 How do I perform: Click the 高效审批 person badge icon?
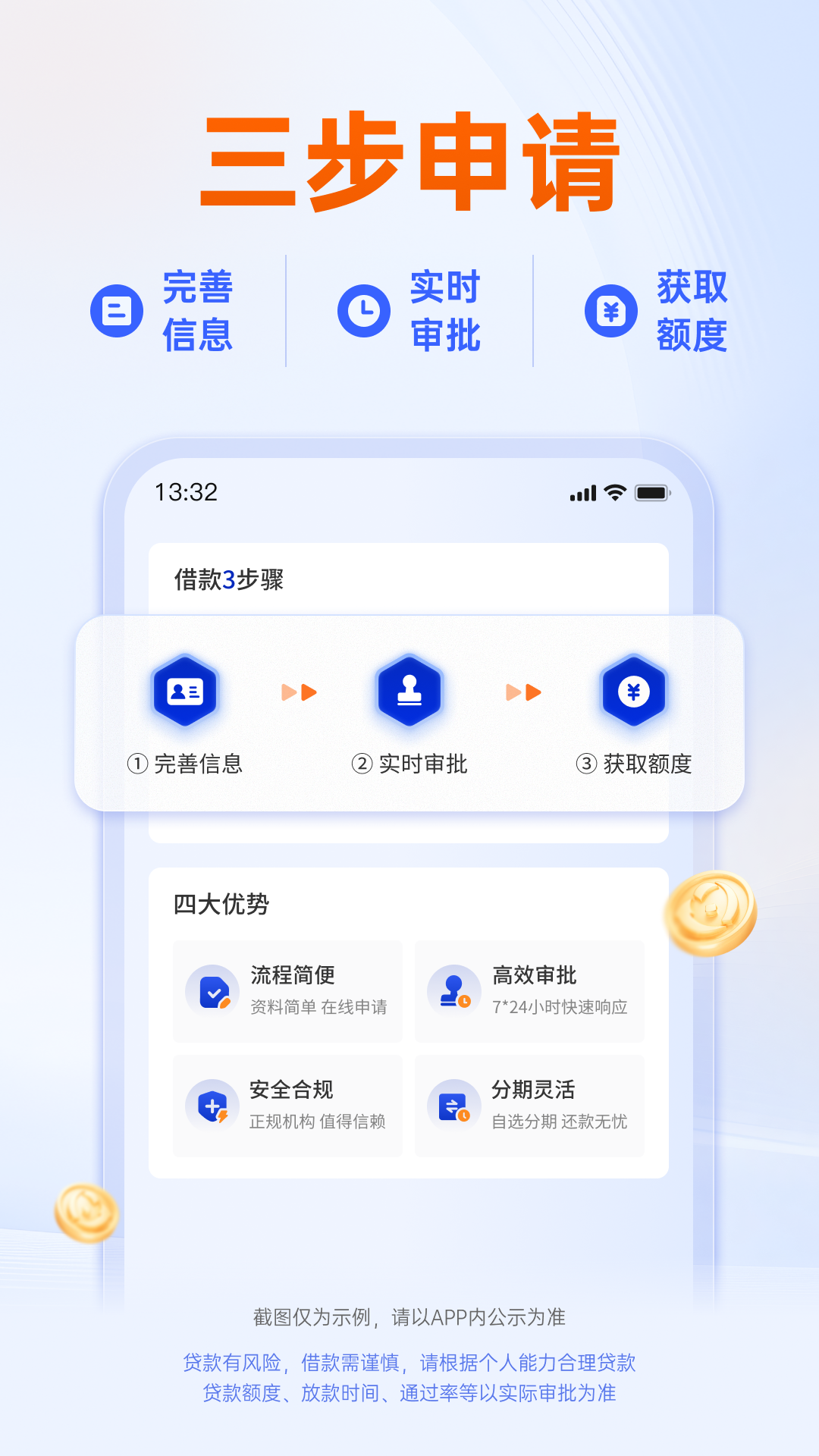(x=456, y=990)
